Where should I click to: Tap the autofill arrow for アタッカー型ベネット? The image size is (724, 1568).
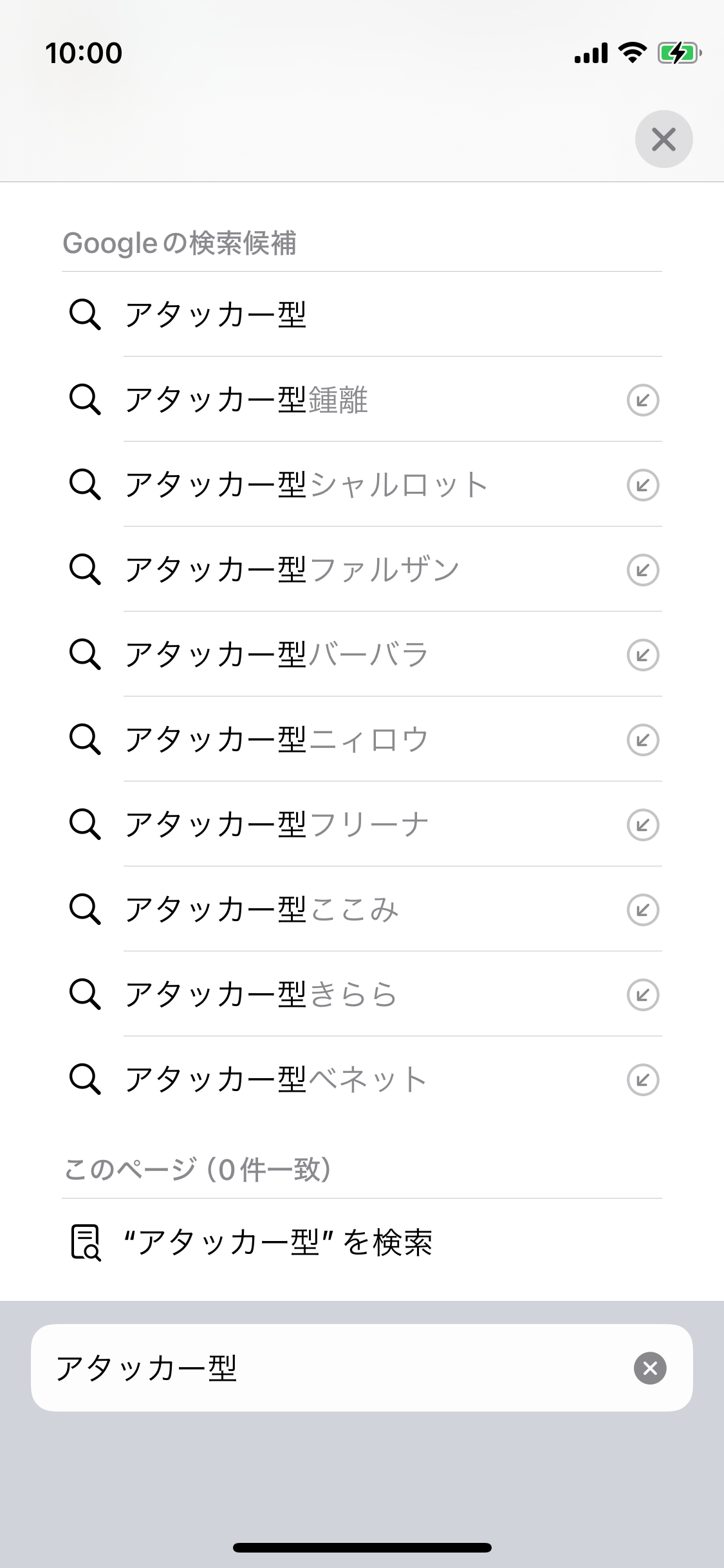tap(643, 1079)
